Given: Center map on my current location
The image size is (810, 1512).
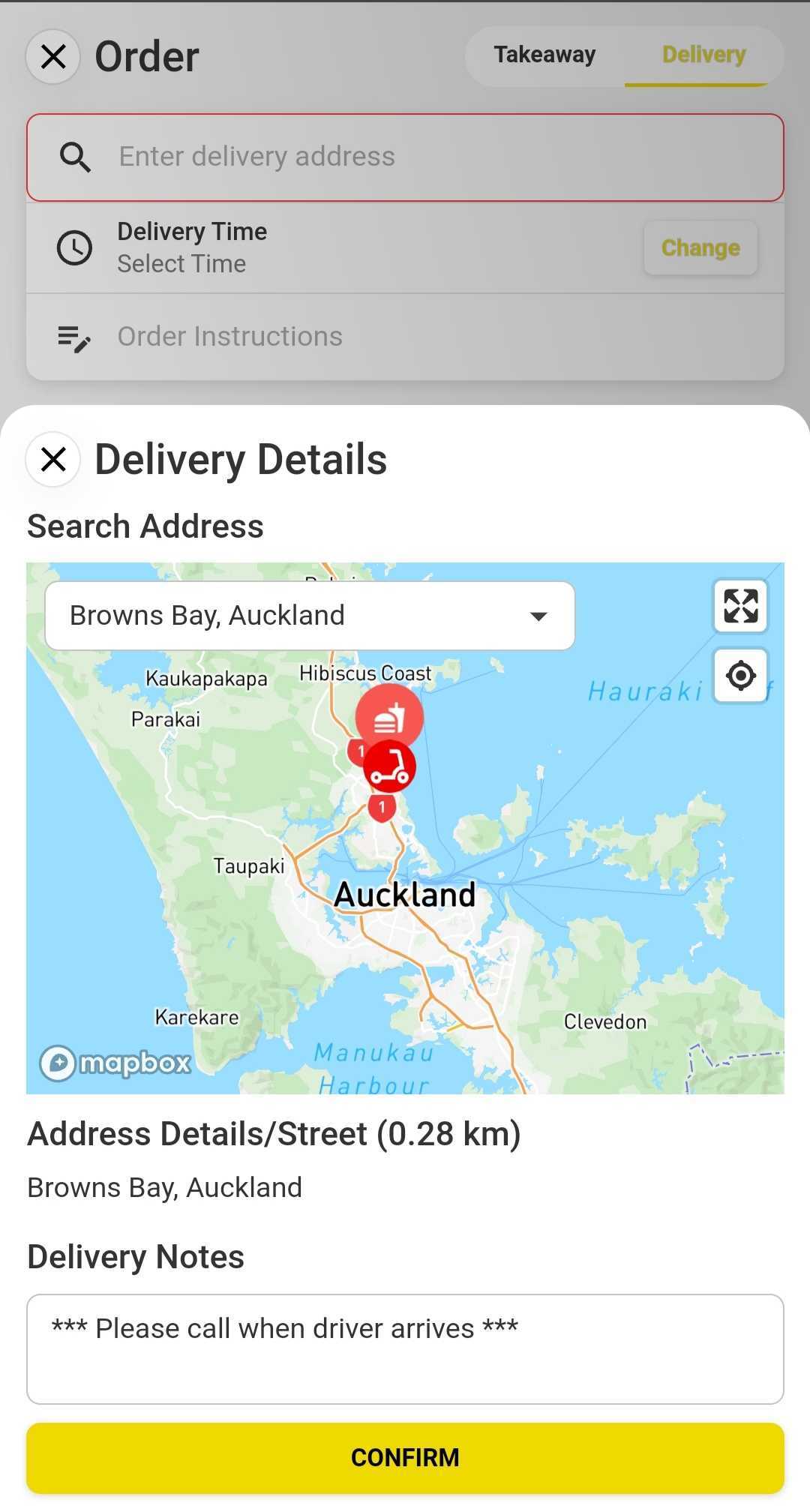Looking at the screenshot, I should [x=740, y=676].
